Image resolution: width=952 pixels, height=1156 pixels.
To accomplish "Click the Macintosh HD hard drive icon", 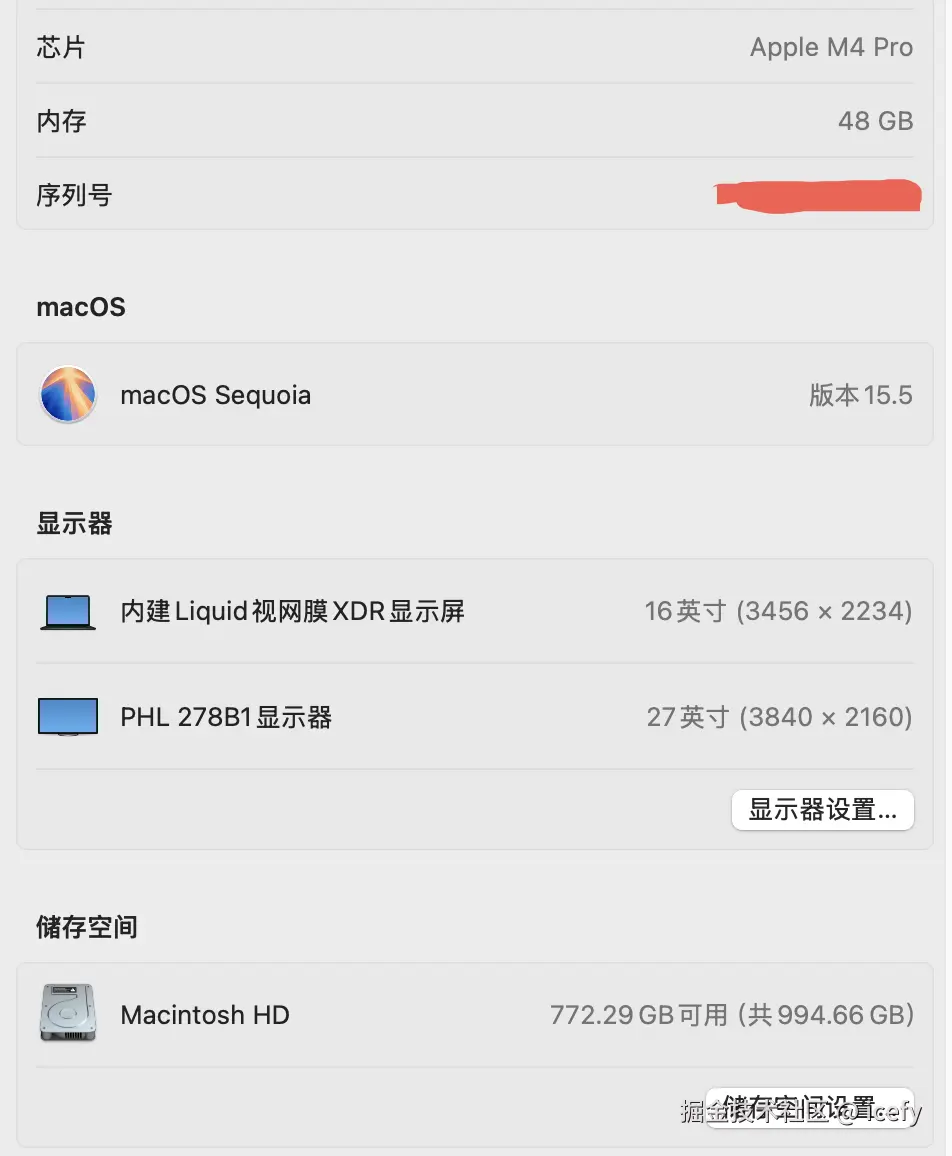I will [66, 1013].
